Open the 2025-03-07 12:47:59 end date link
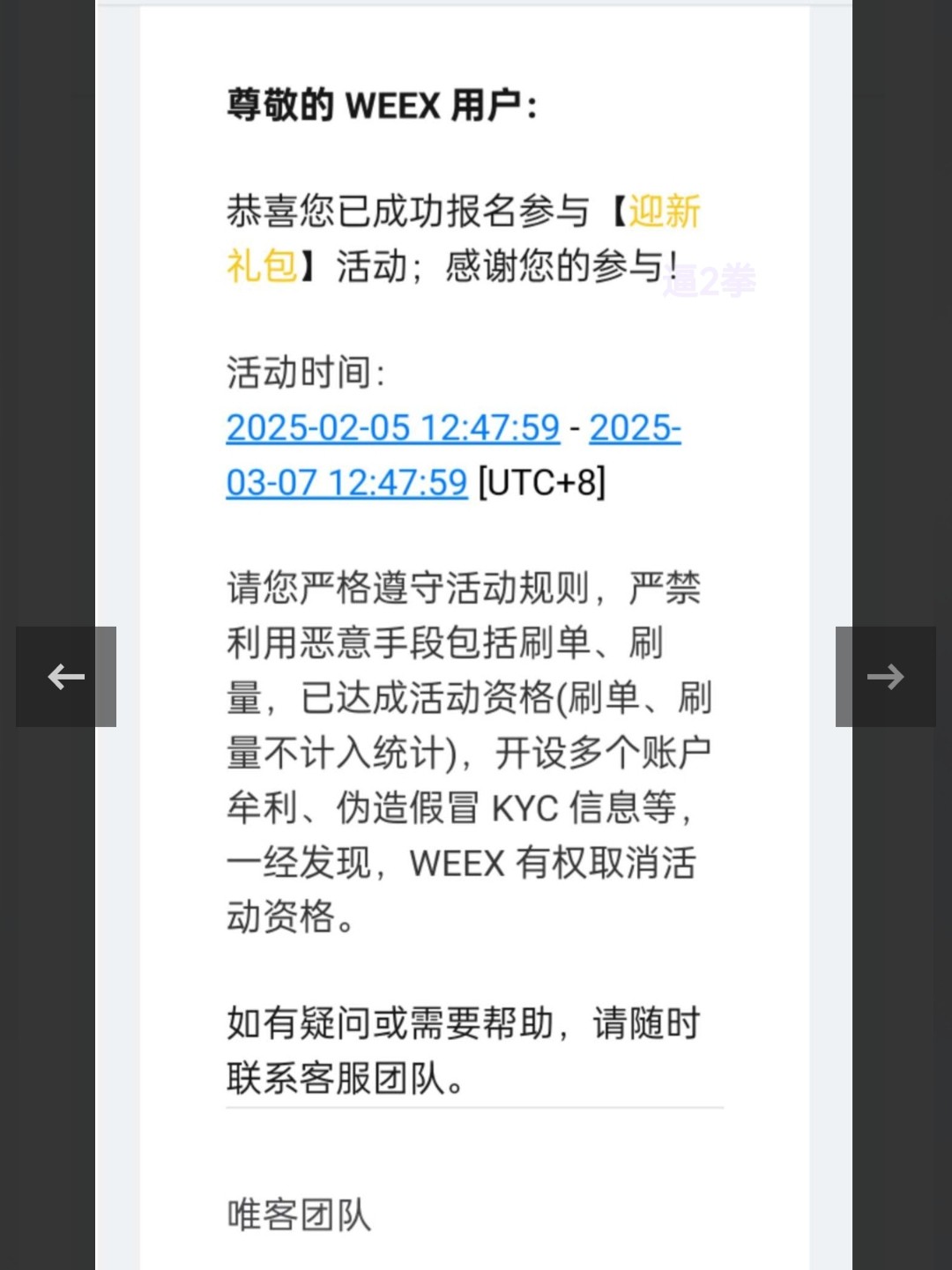 tap(346, 483)
